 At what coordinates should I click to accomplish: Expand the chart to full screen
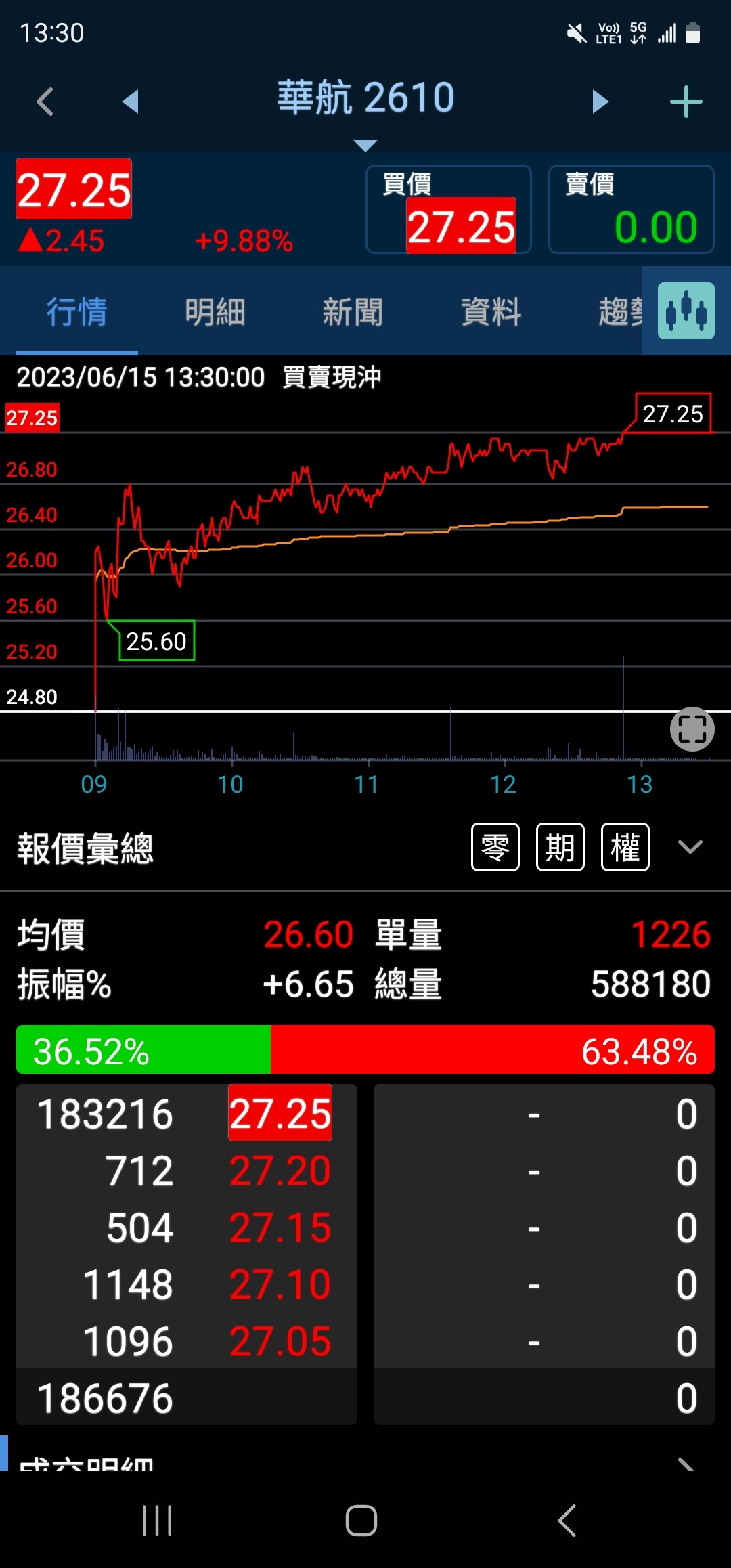(692, 729)
